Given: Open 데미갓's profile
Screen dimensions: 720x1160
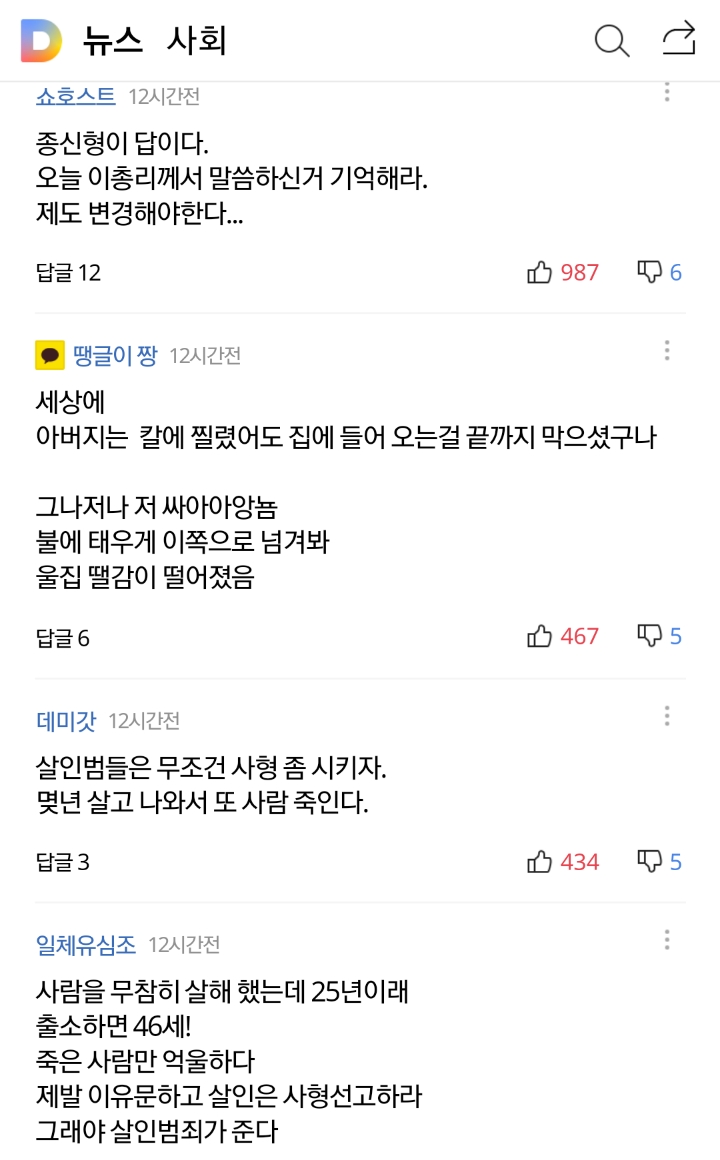Looking at the screenshot, I should point(66,721).
